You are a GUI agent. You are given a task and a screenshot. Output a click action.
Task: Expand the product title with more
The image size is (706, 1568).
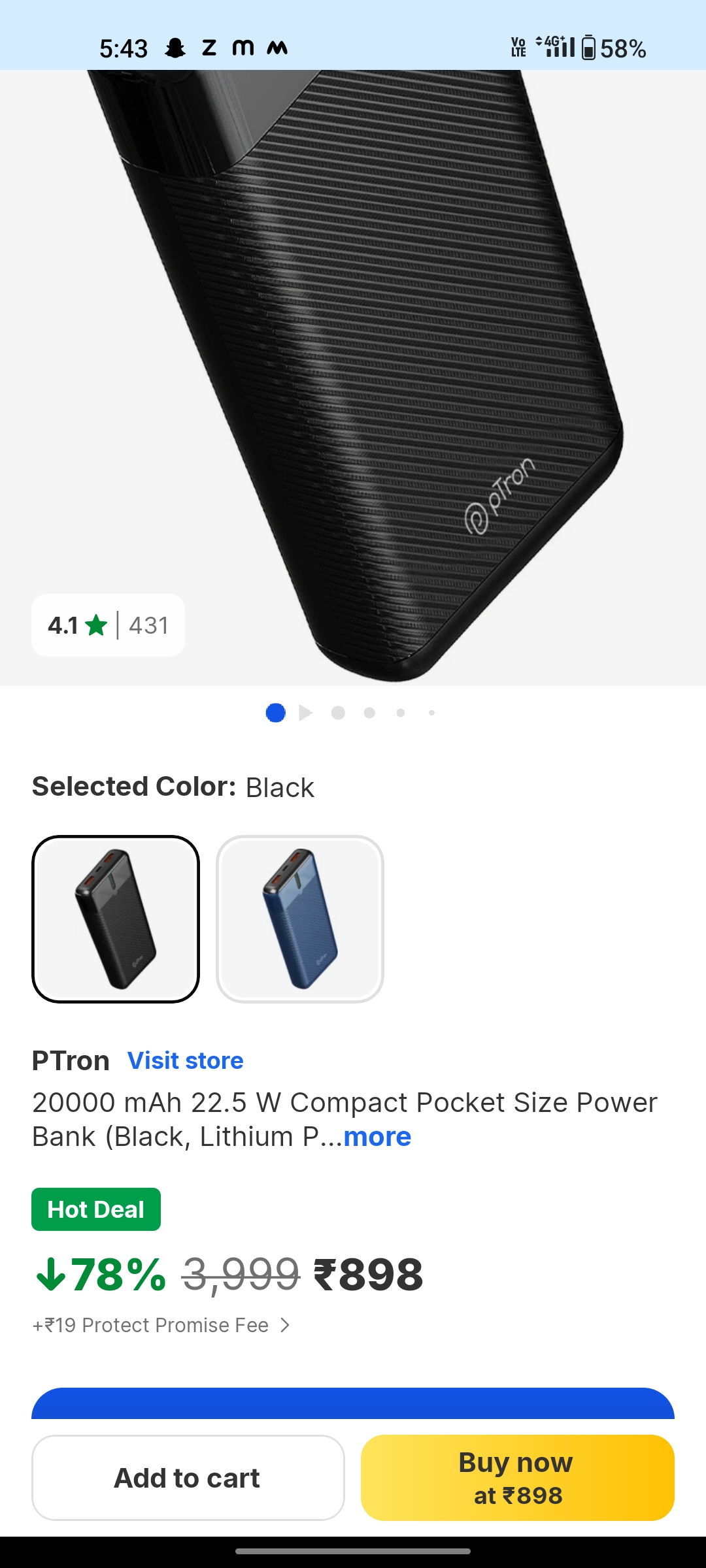pos(377,1137)
